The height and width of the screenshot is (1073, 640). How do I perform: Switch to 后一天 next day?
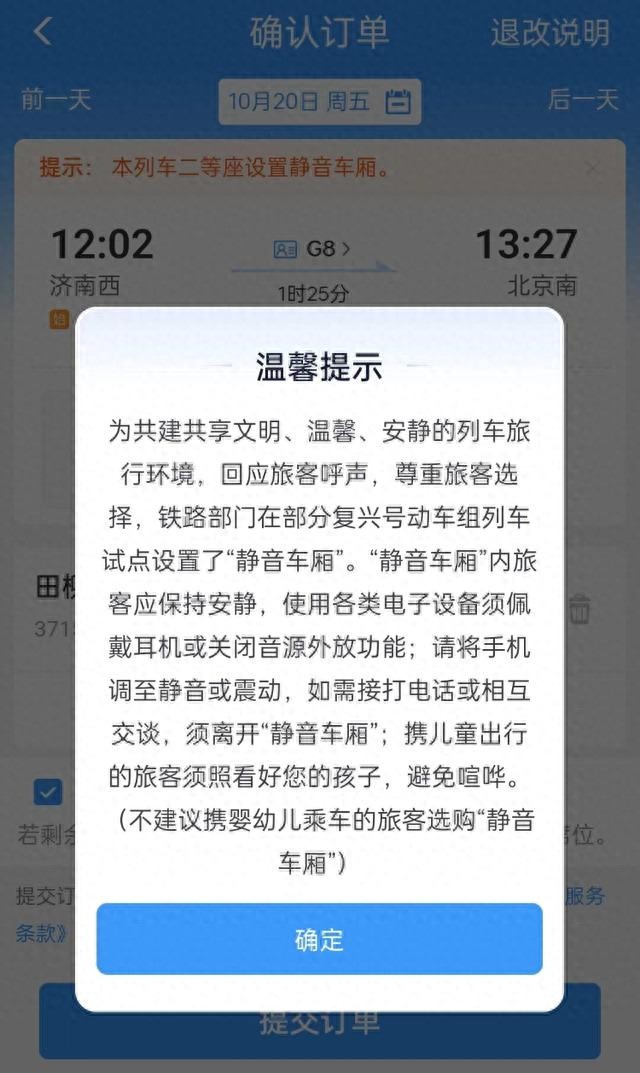pyautogui.click(x=583, y=100)
